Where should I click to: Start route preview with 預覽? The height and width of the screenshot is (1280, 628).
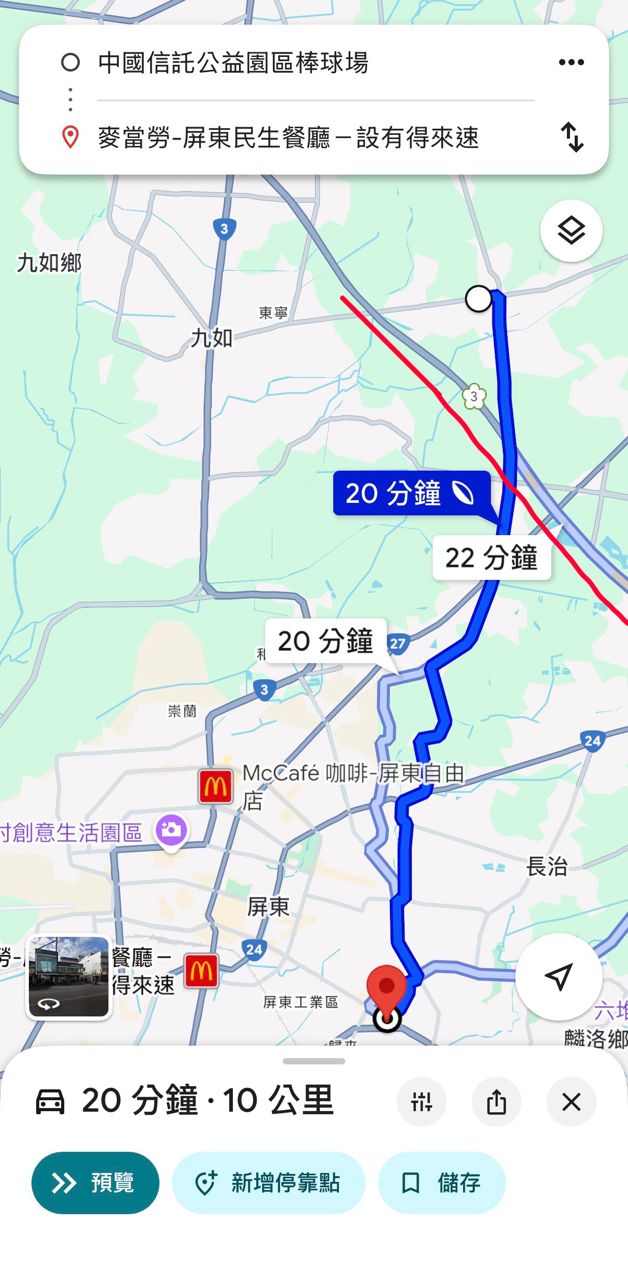coord(95,1183)
